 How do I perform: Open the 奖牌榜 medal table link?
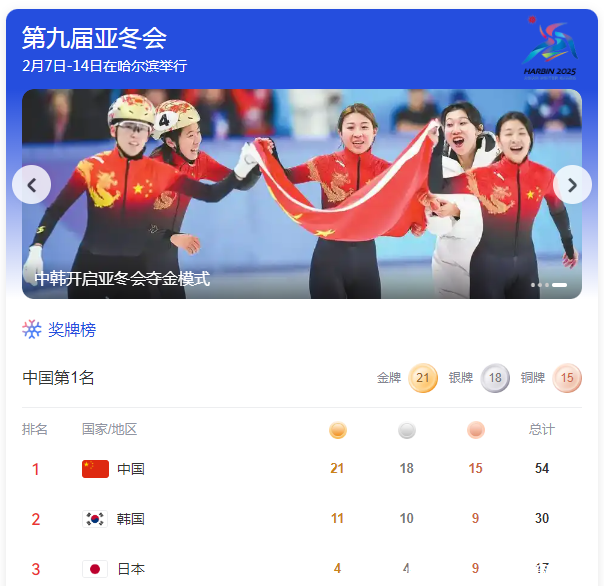click(72, 330)
